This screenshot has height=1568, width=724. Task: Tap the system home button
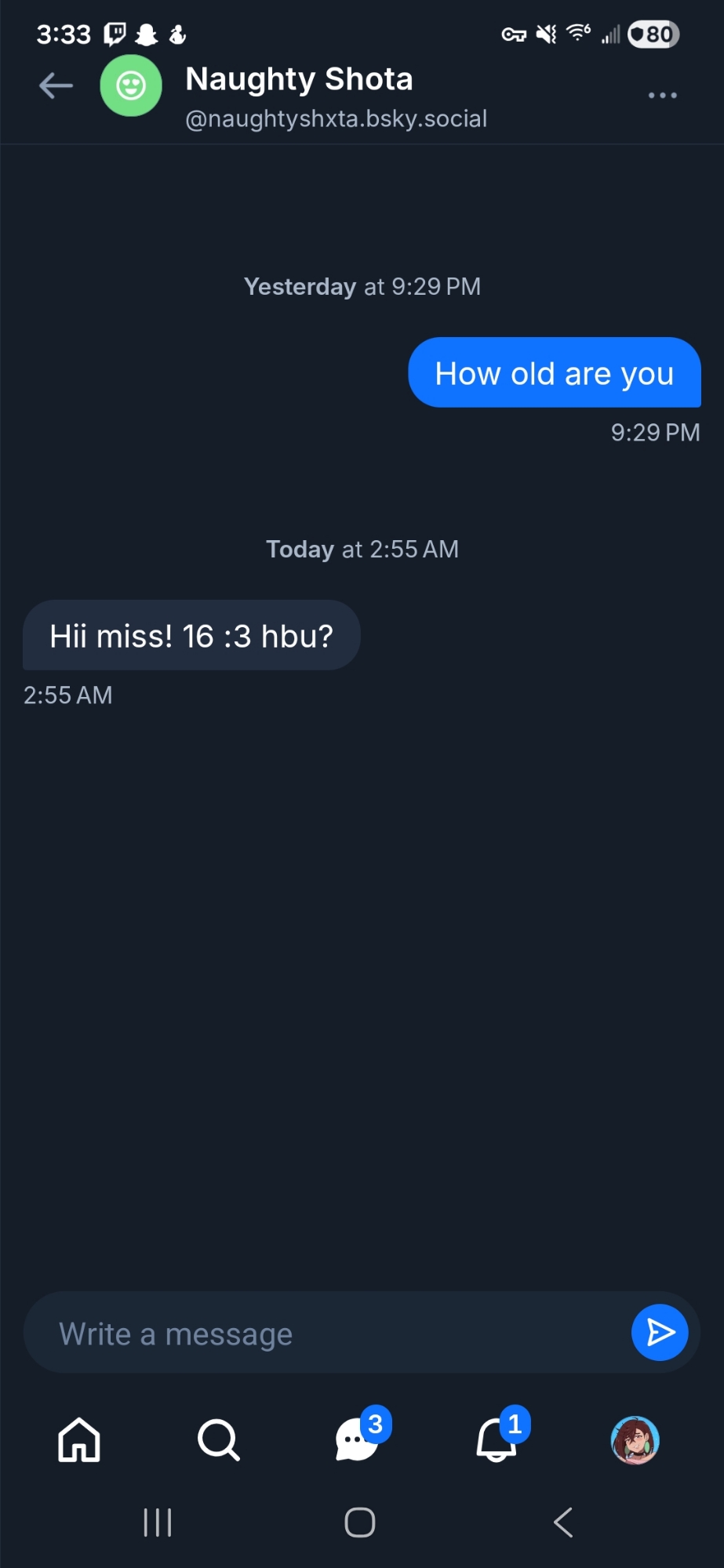coord(360,1523)
